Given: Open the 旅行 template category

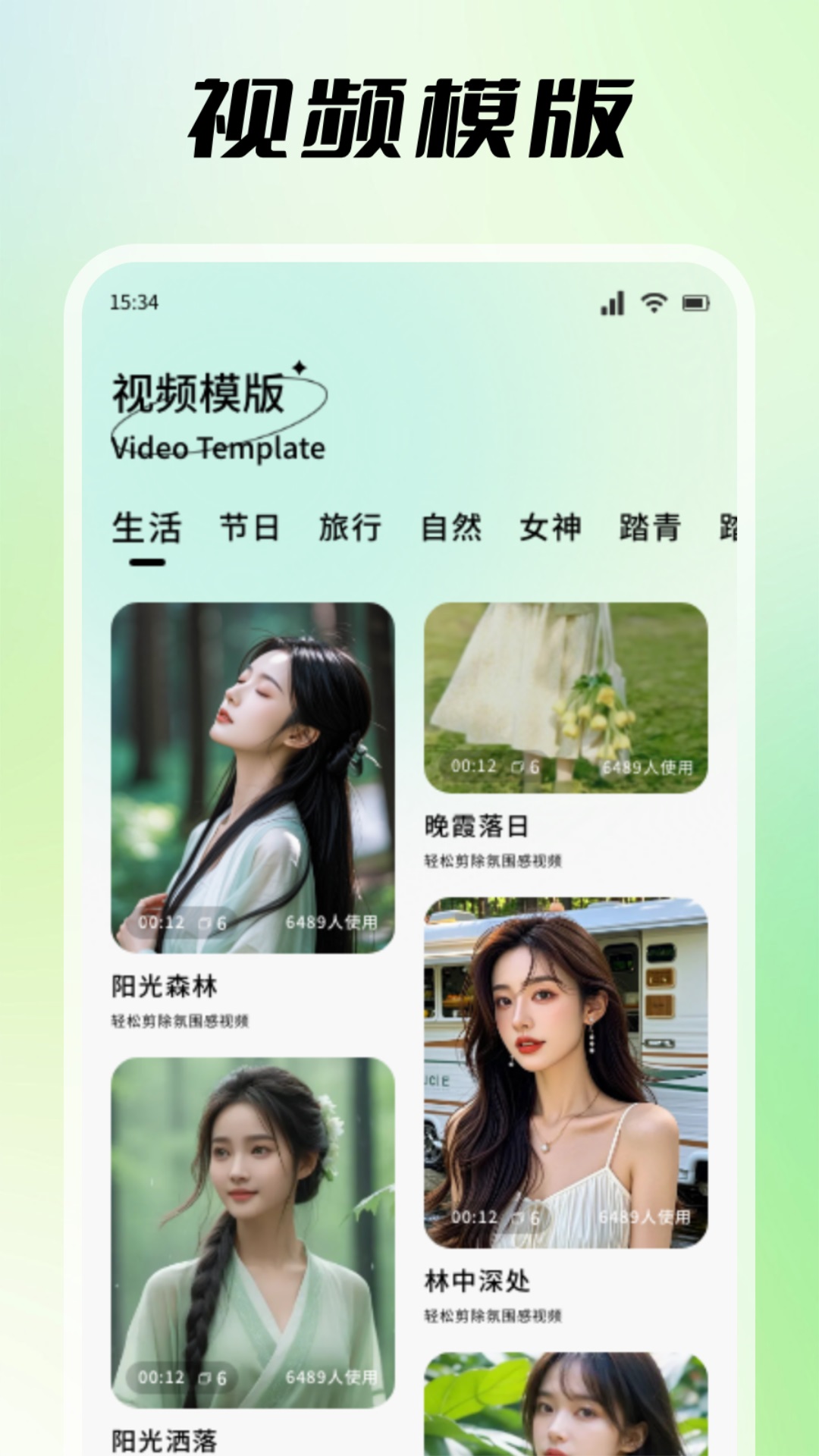Looking at the screenshot, I should 349,529.
